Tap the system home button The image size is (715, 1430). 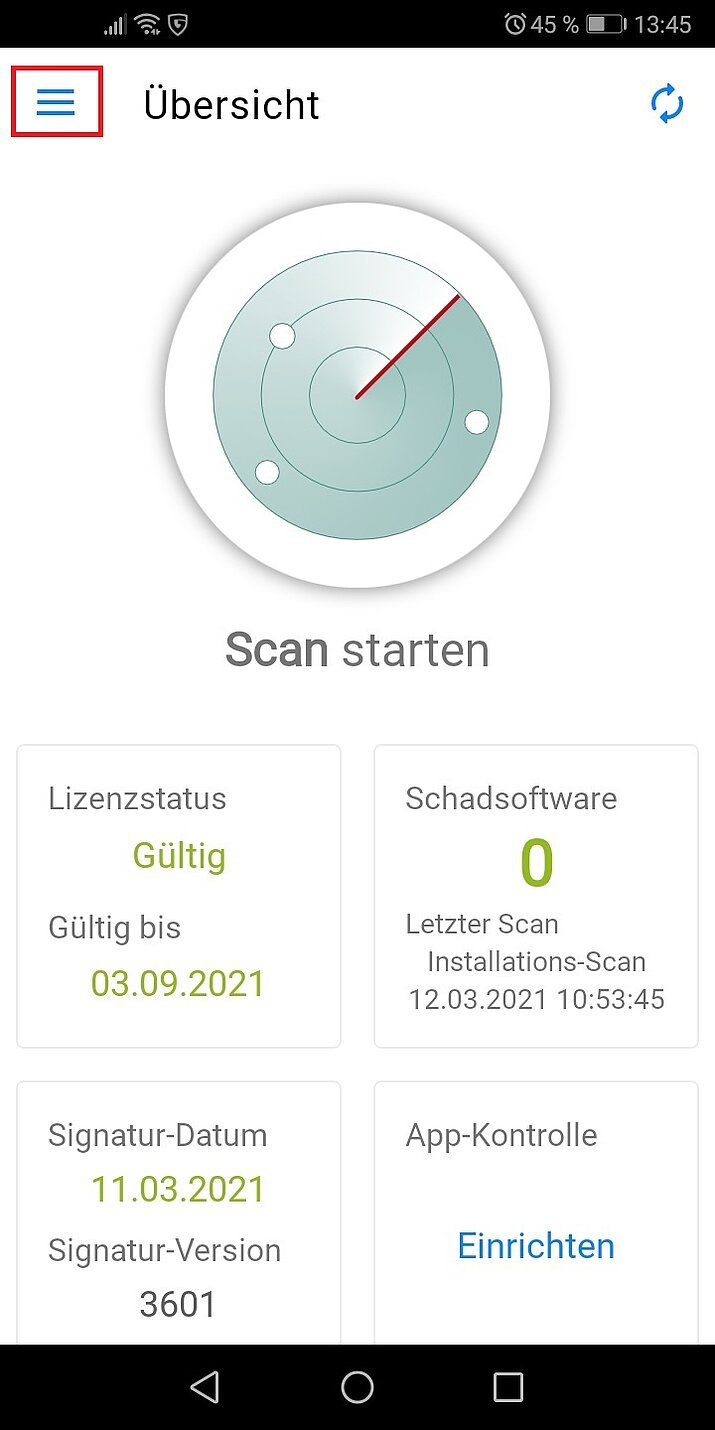[357, 1387]
